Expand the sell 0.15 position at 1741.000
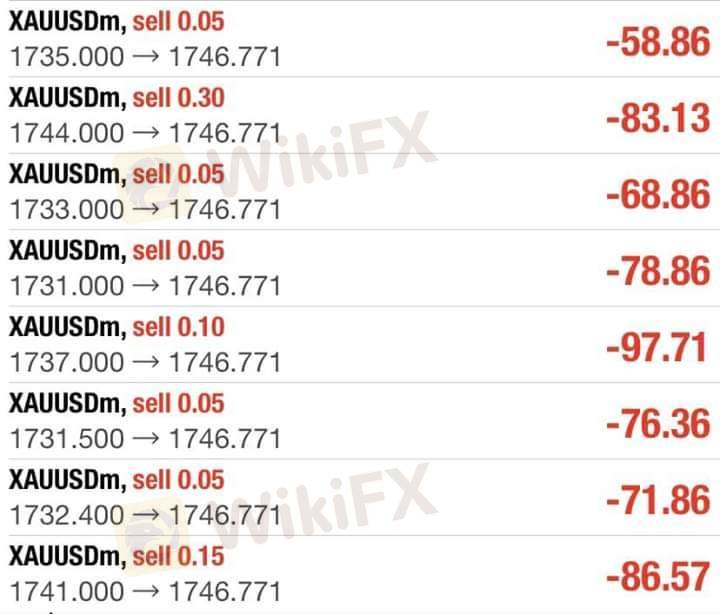720x614 pixels. pos(360,573)
